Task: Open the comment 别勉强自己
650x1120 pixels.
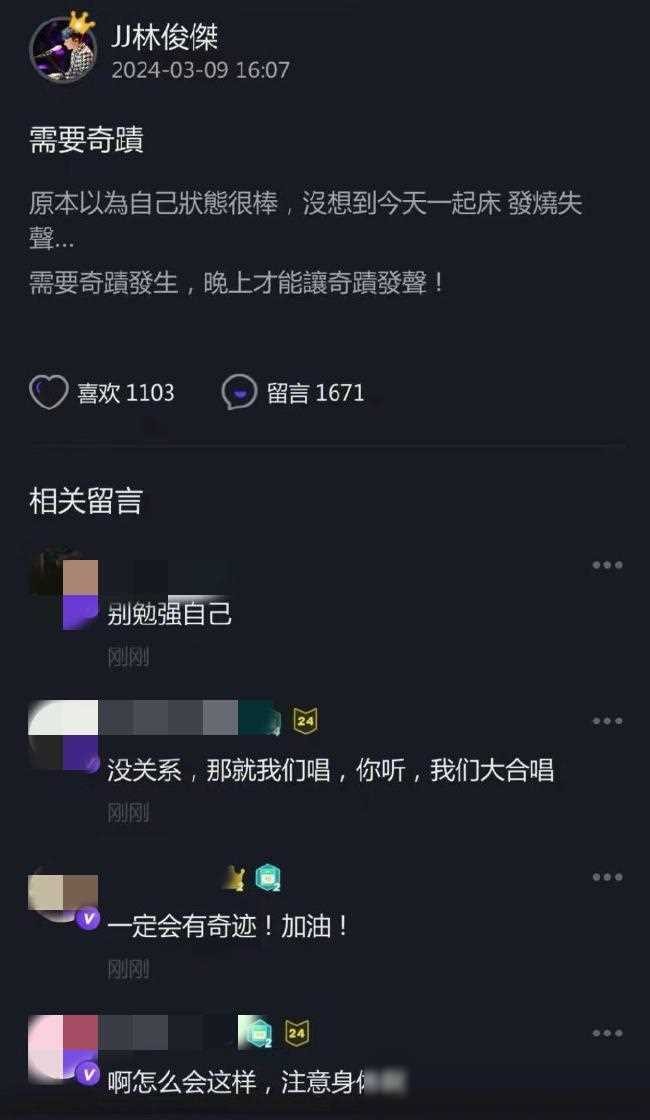Action: [170, 613]
